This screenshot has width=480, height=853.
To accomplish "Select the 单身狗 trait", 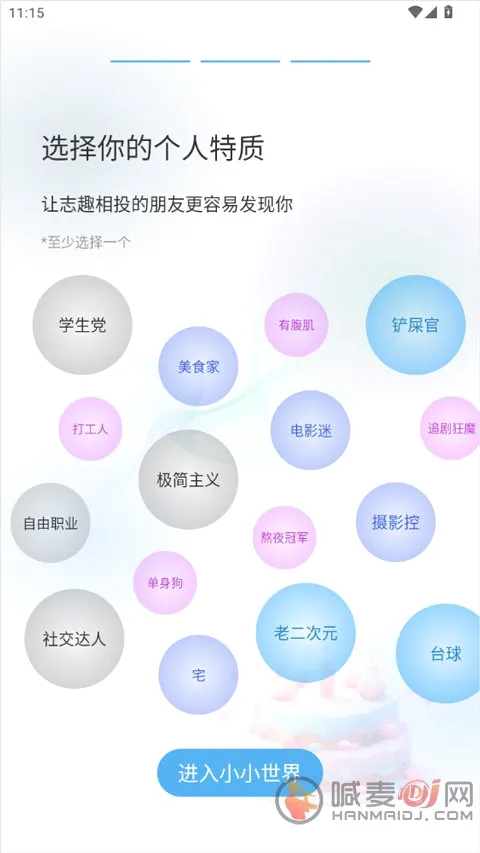I will pos(165,583).
